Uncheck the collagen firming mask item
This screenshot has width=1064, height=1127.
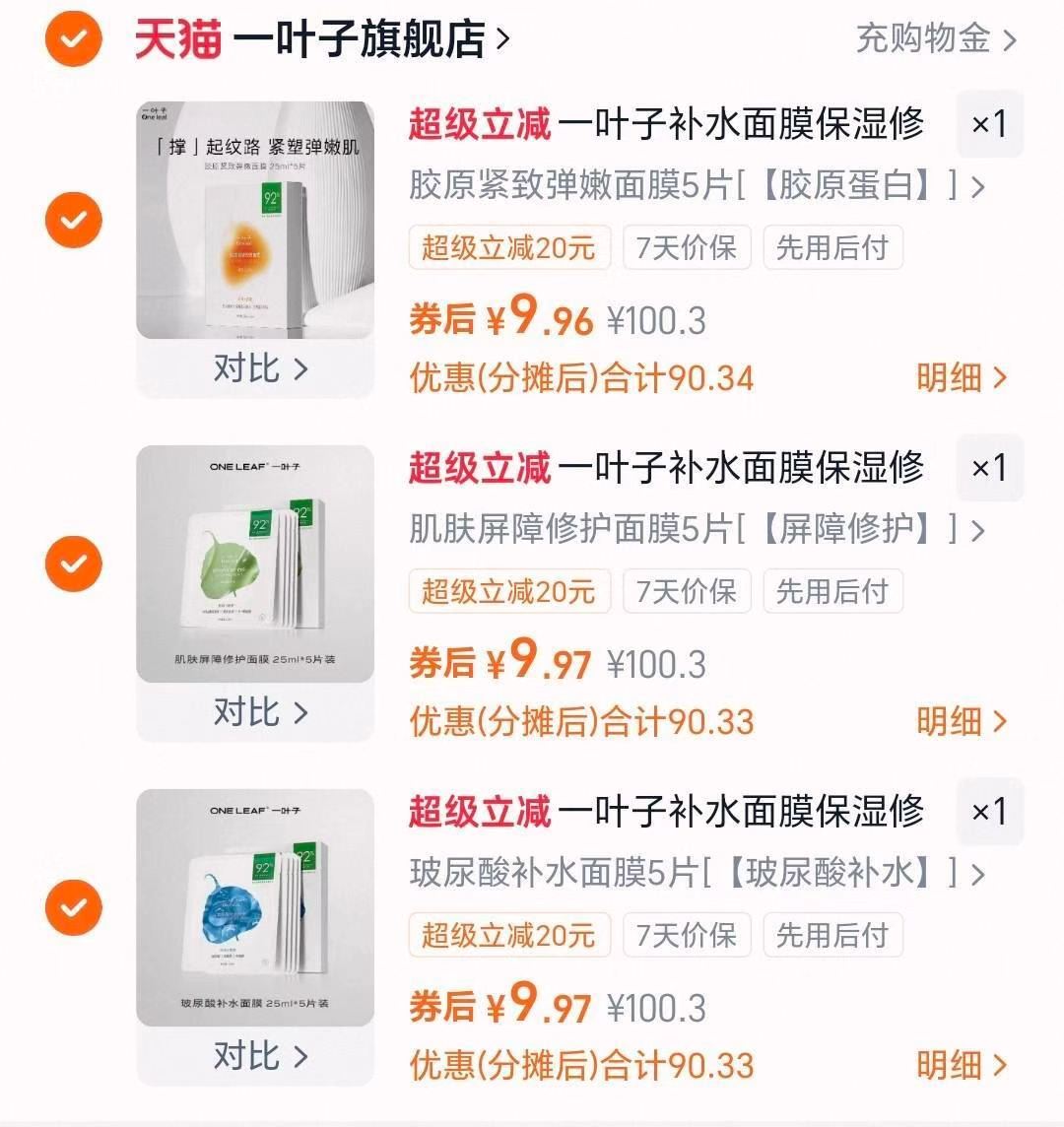(x=72, y=219)
